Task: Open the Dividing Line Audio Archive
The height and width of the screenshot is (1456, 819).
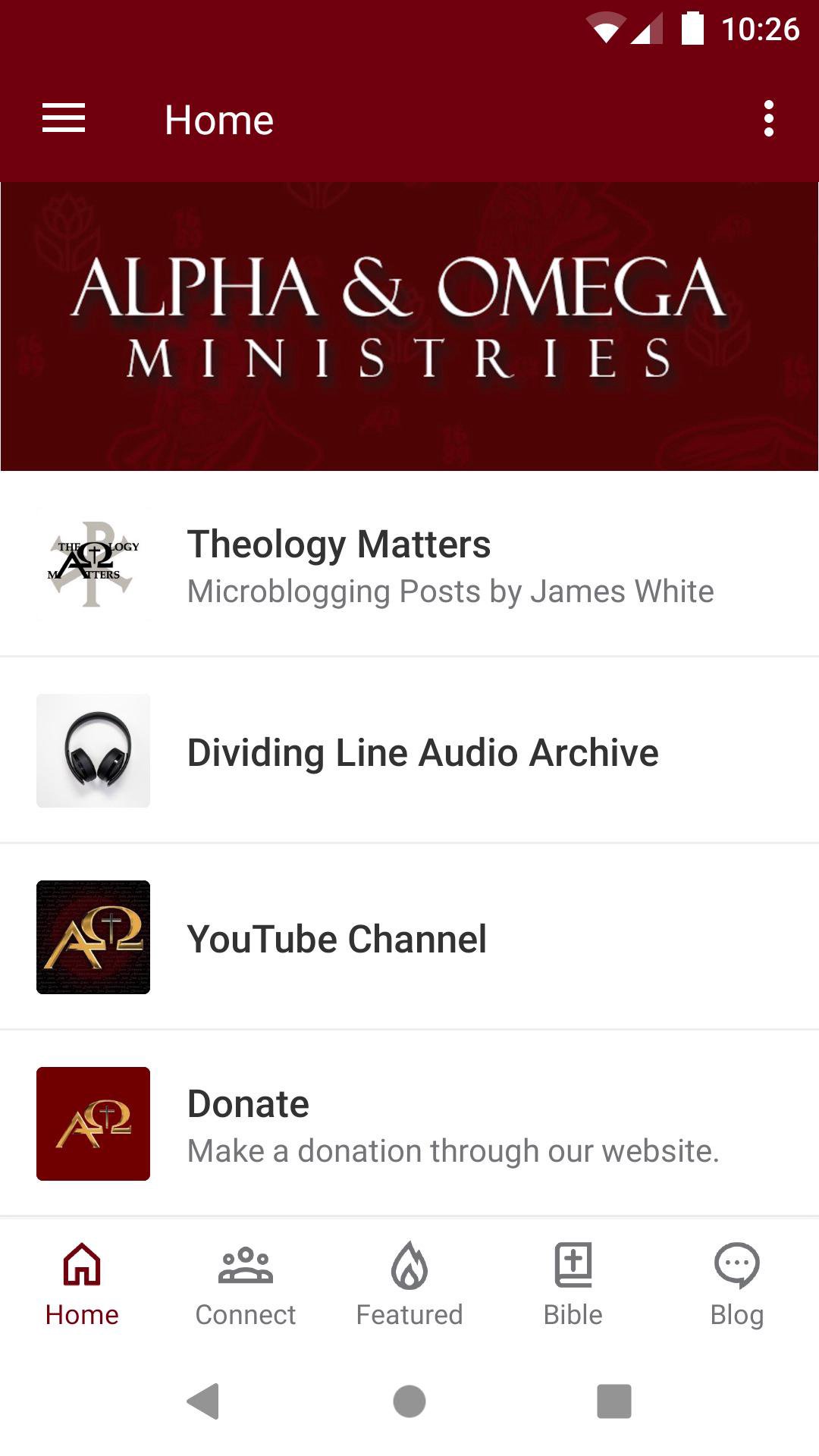Action: coord(409,752)
